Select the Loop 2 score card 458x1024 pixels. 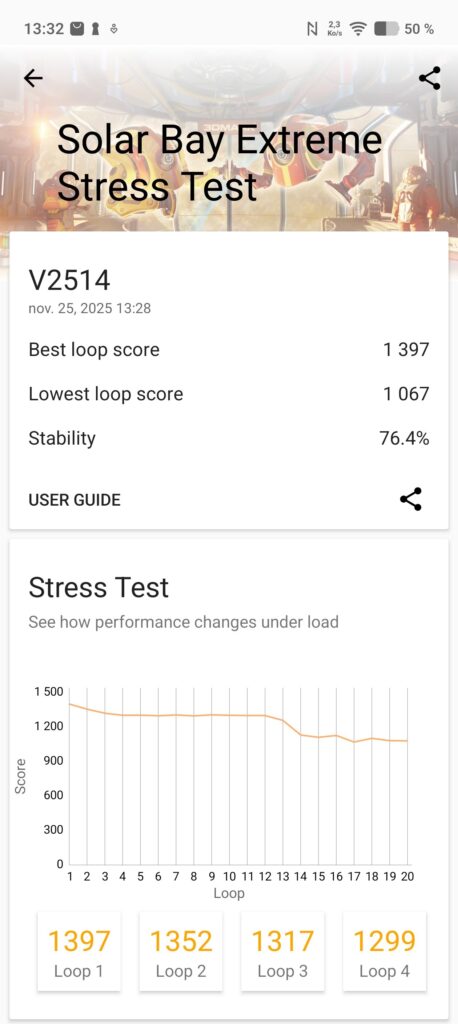tap(181, 952)
